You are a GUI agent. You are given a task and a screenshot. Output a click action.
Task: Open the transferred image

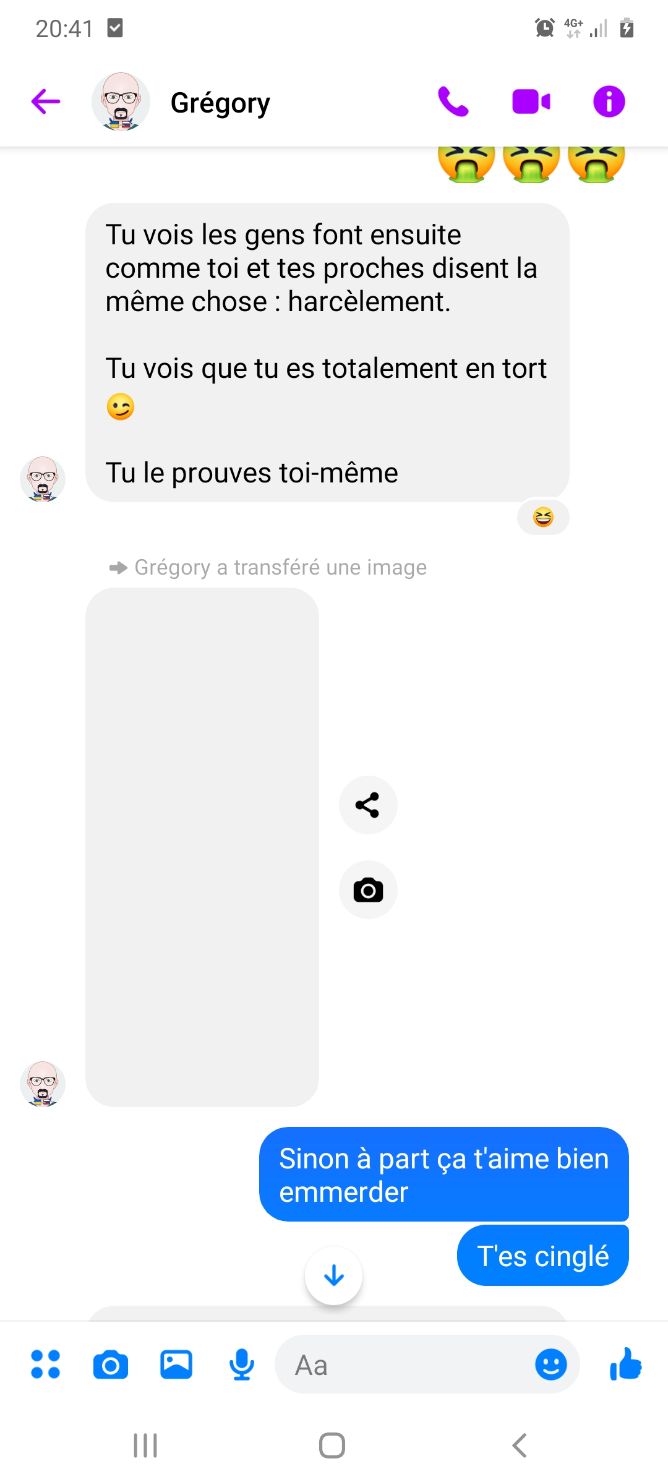point(202,847)
